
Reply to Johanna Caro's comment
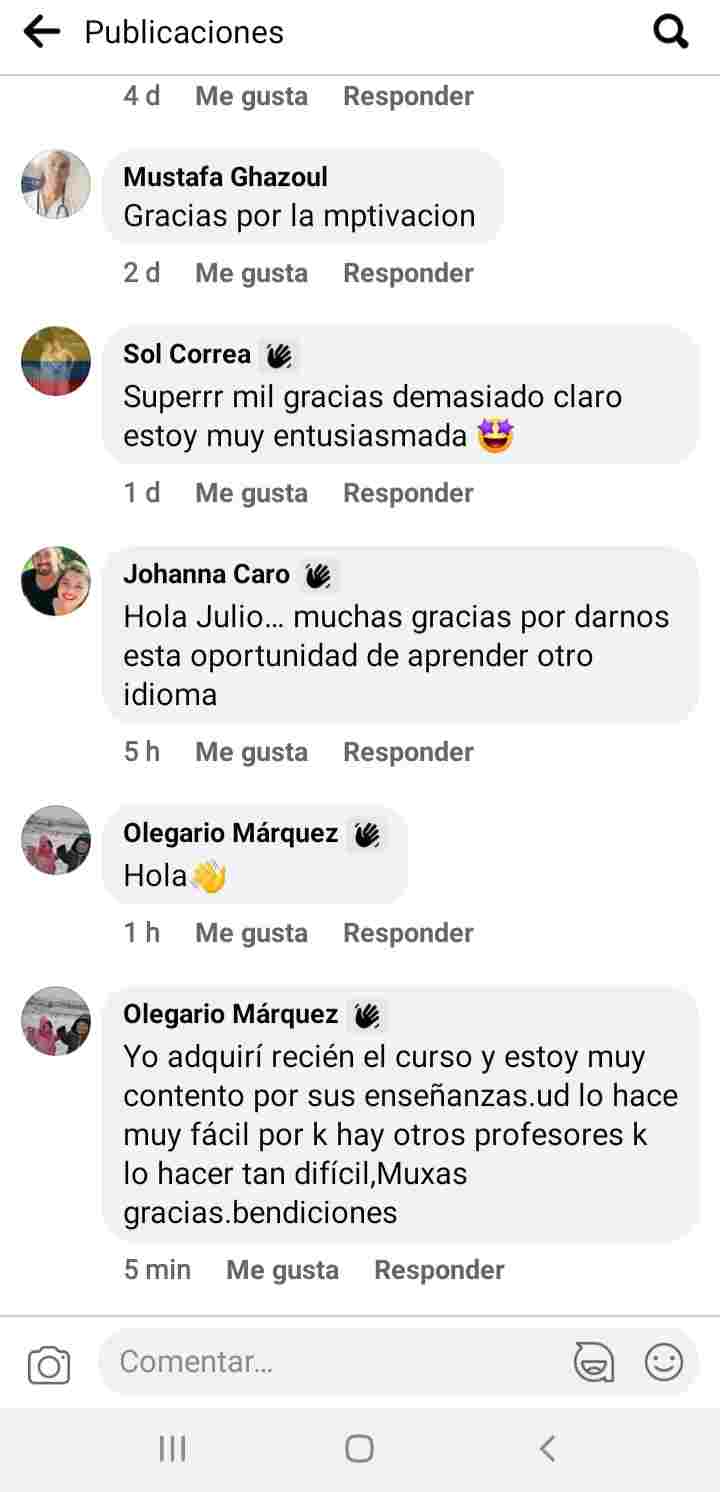408,752
